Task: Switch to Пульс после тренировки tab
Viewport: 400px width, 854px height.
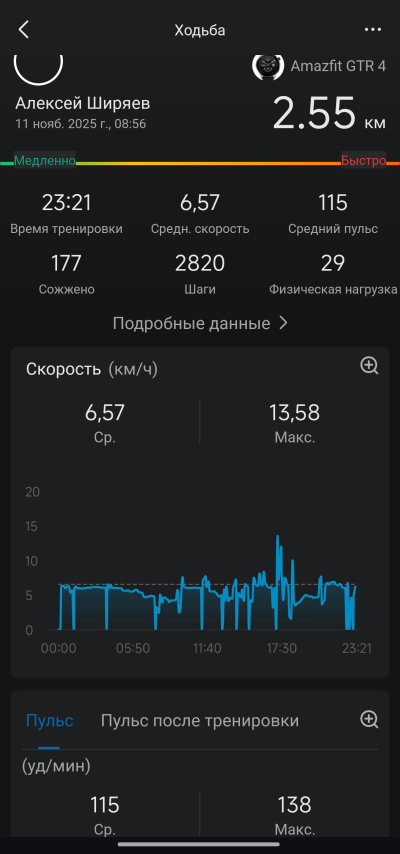Action: coord(199,721)
